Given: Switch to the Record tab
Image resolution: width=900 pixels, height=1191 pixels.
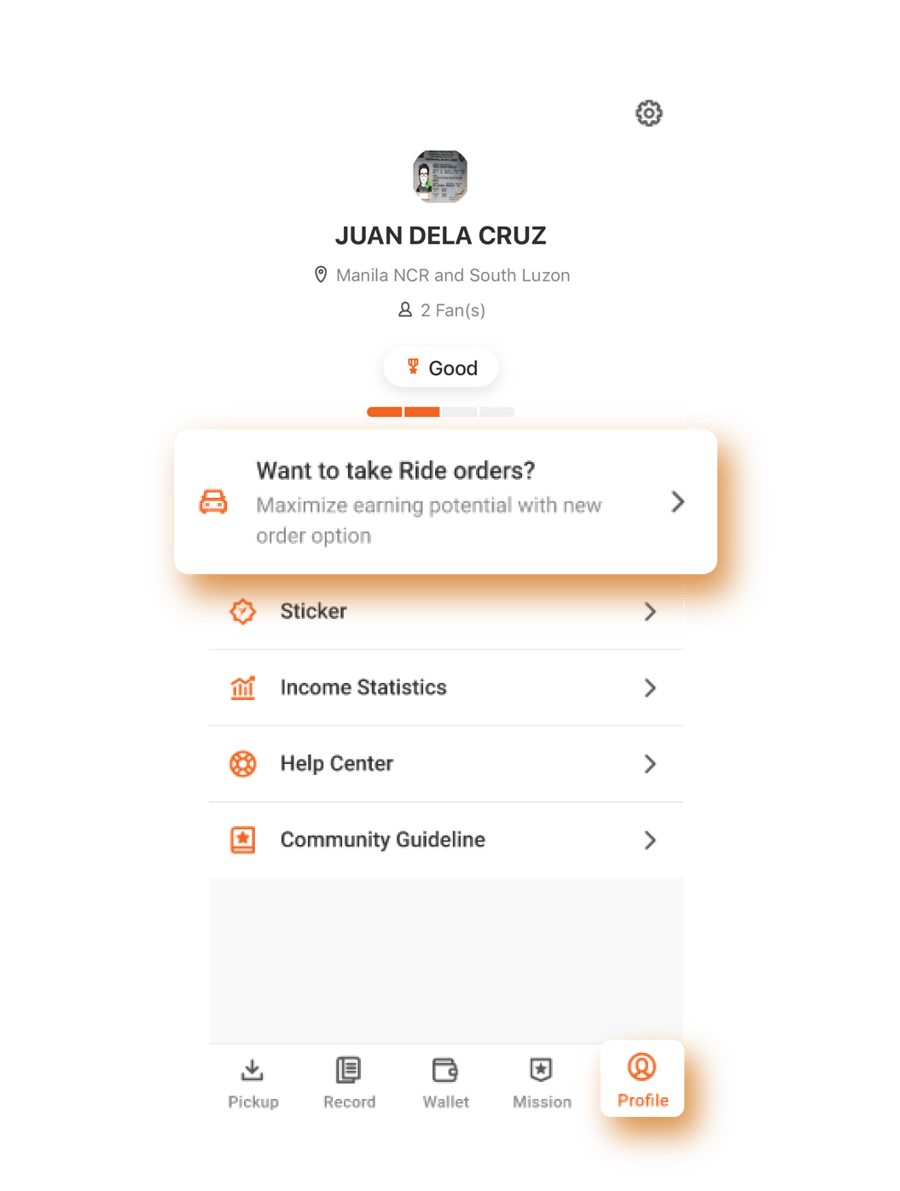Looking at the screenshot, I should [349, 1082].
